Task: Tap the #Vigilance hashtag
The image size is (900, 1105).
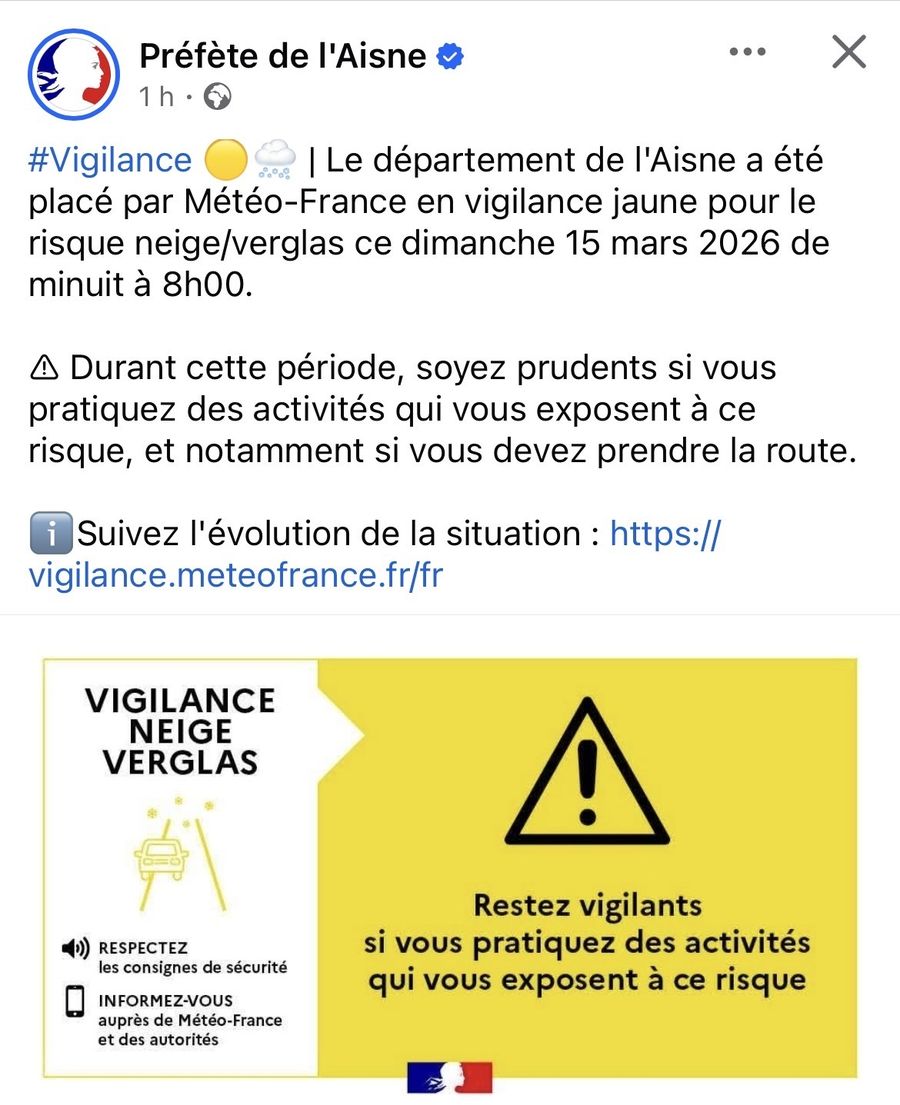Action: (x=110, y=160)
